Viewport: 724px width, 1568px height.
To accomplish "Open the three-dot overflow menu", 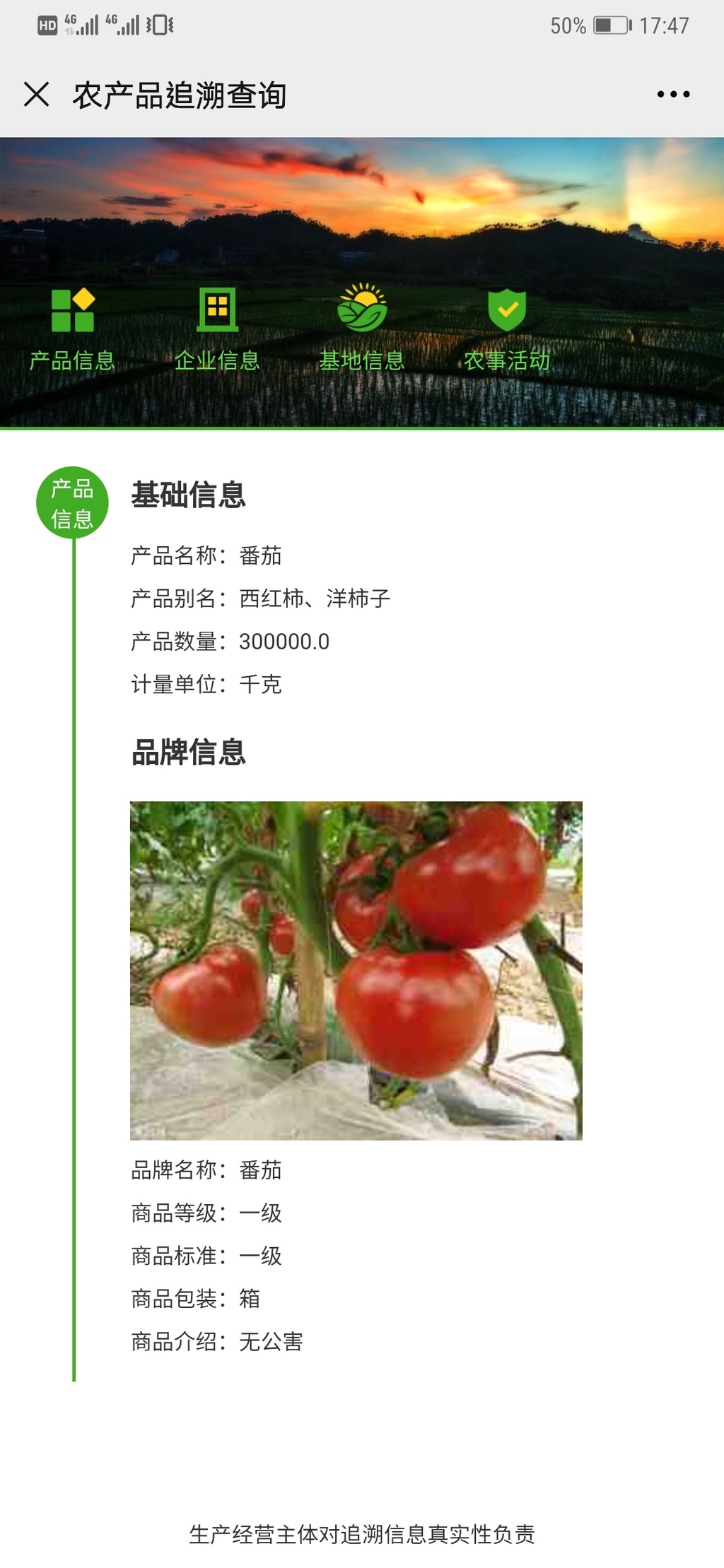I will click(672, 94).
